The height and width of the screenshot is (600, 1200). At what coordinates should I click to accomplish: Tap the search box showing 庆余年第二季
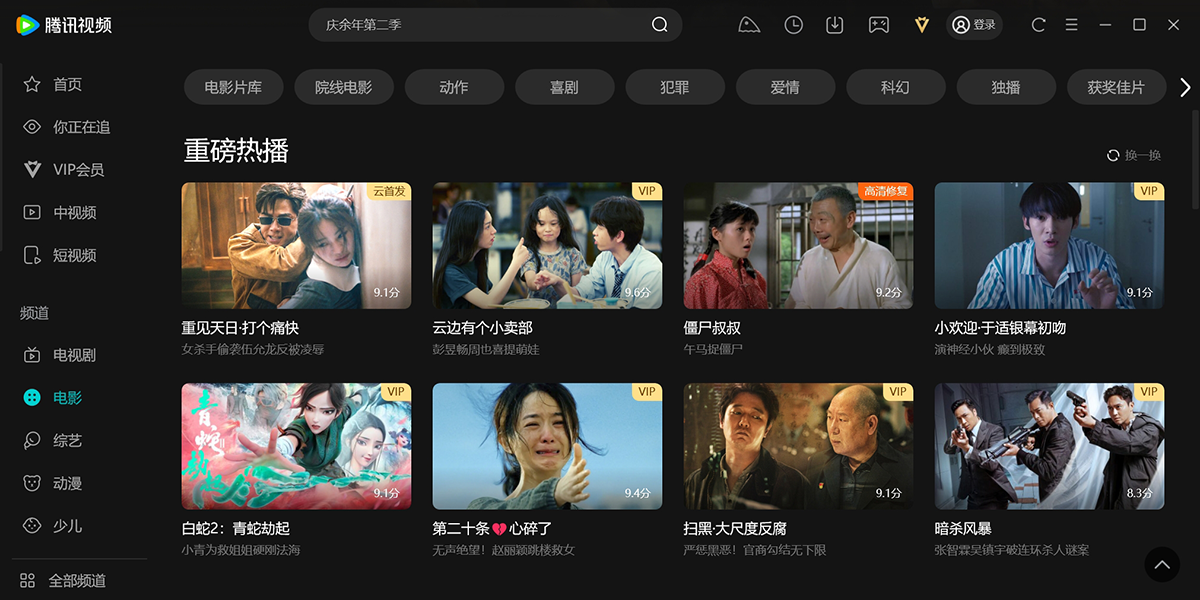point(480,25)
